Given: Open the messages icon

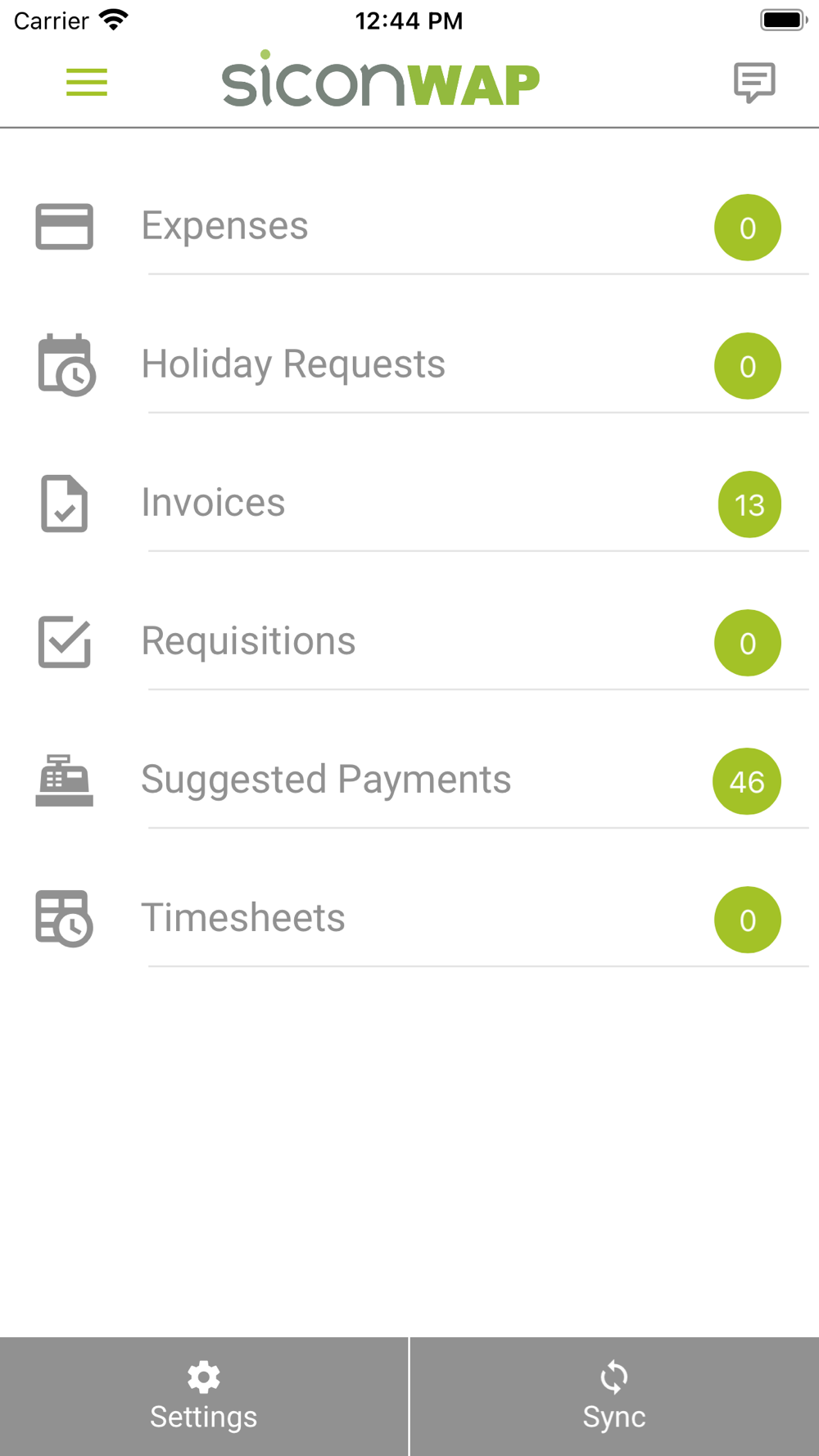Looking at the screenshot, I should coord(753,83).
